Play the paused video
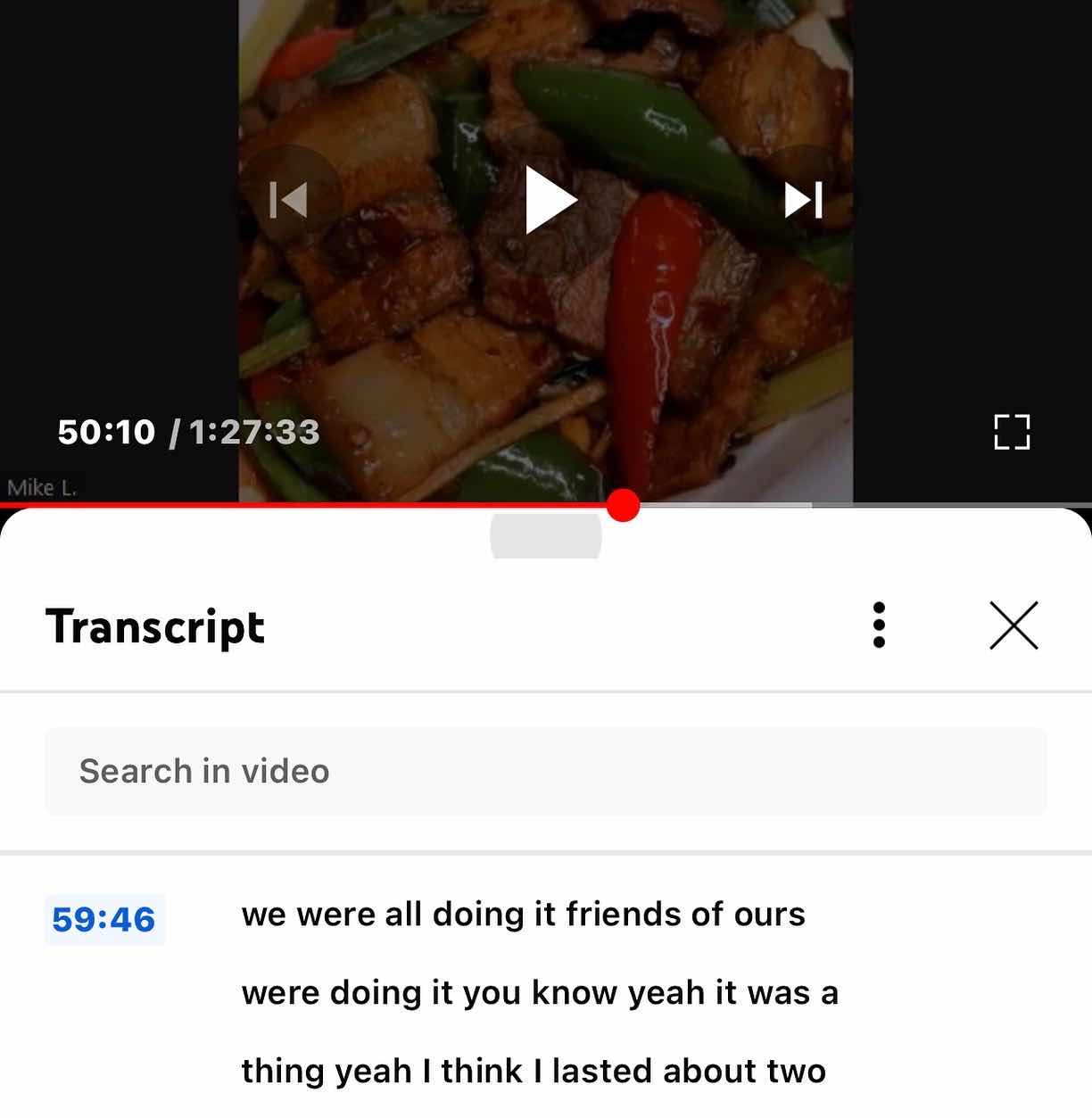Image resolution: width=1092 pixels, height=1118 pixels. tap(549, 200)
